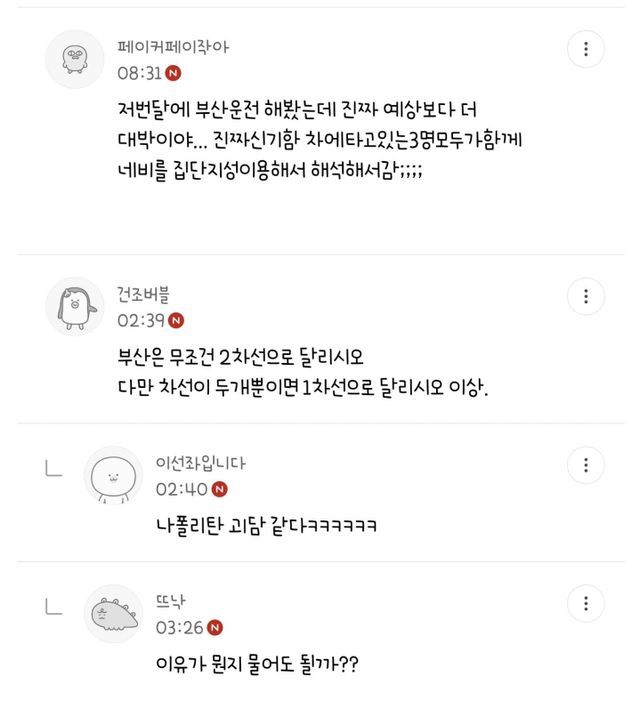640x701 pixels.
Task: Open overflow menu on 건조버블's comment
Action: point(586,296)
